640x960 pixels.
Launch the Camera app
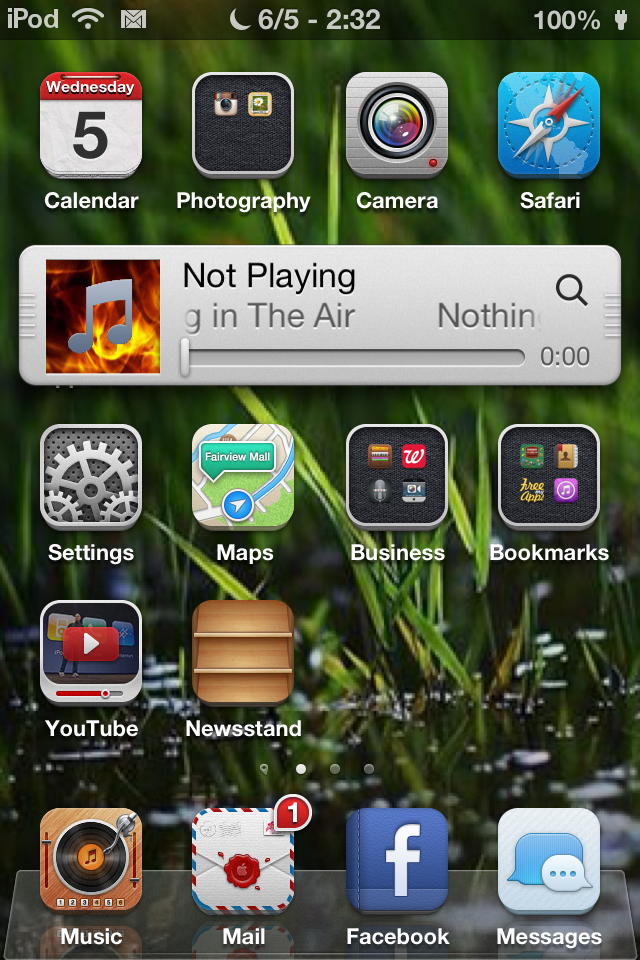(397, 125)
